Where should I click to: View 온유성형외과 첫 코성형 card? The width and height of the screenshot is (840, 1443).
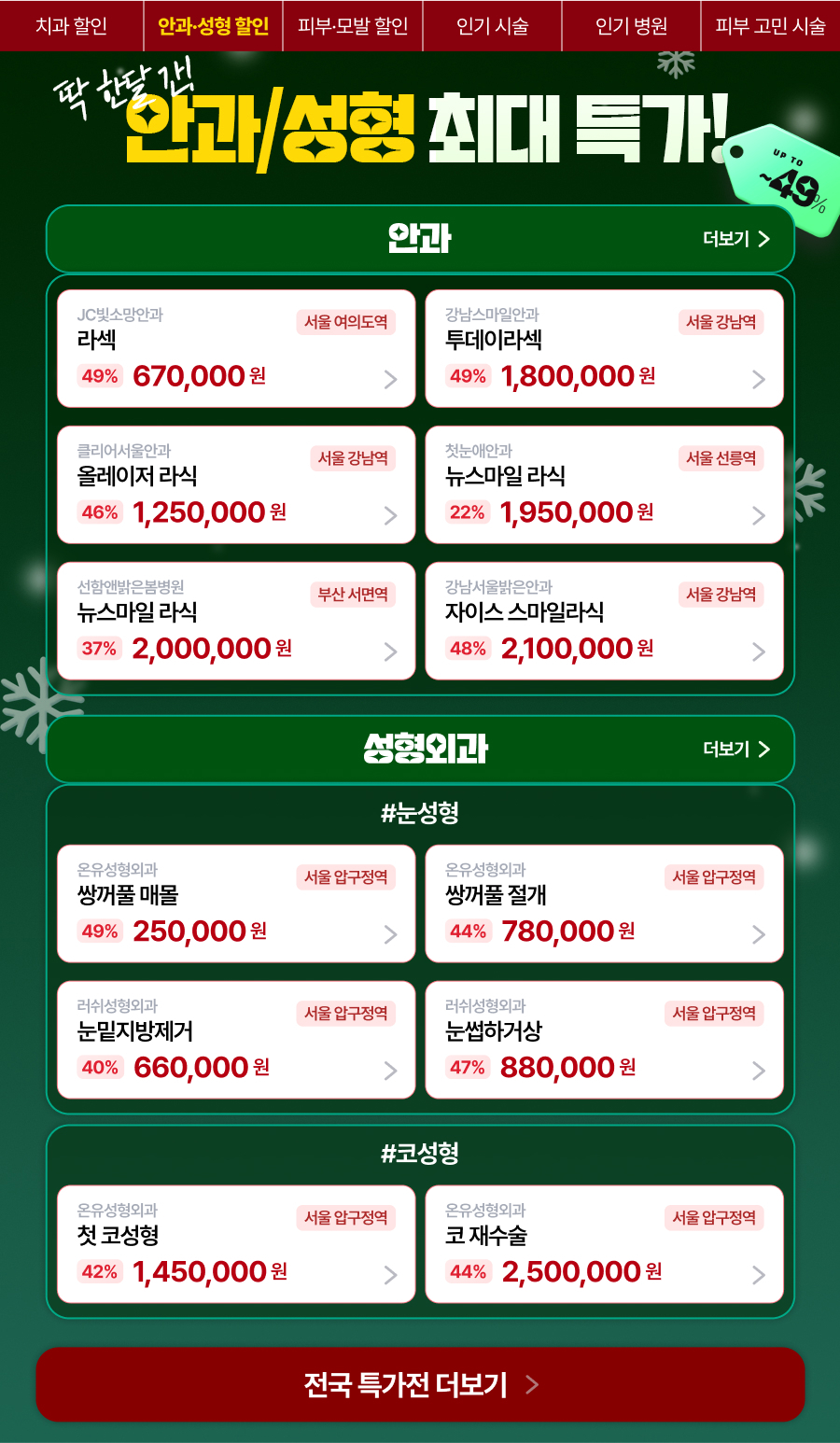tap(236, 1244)
